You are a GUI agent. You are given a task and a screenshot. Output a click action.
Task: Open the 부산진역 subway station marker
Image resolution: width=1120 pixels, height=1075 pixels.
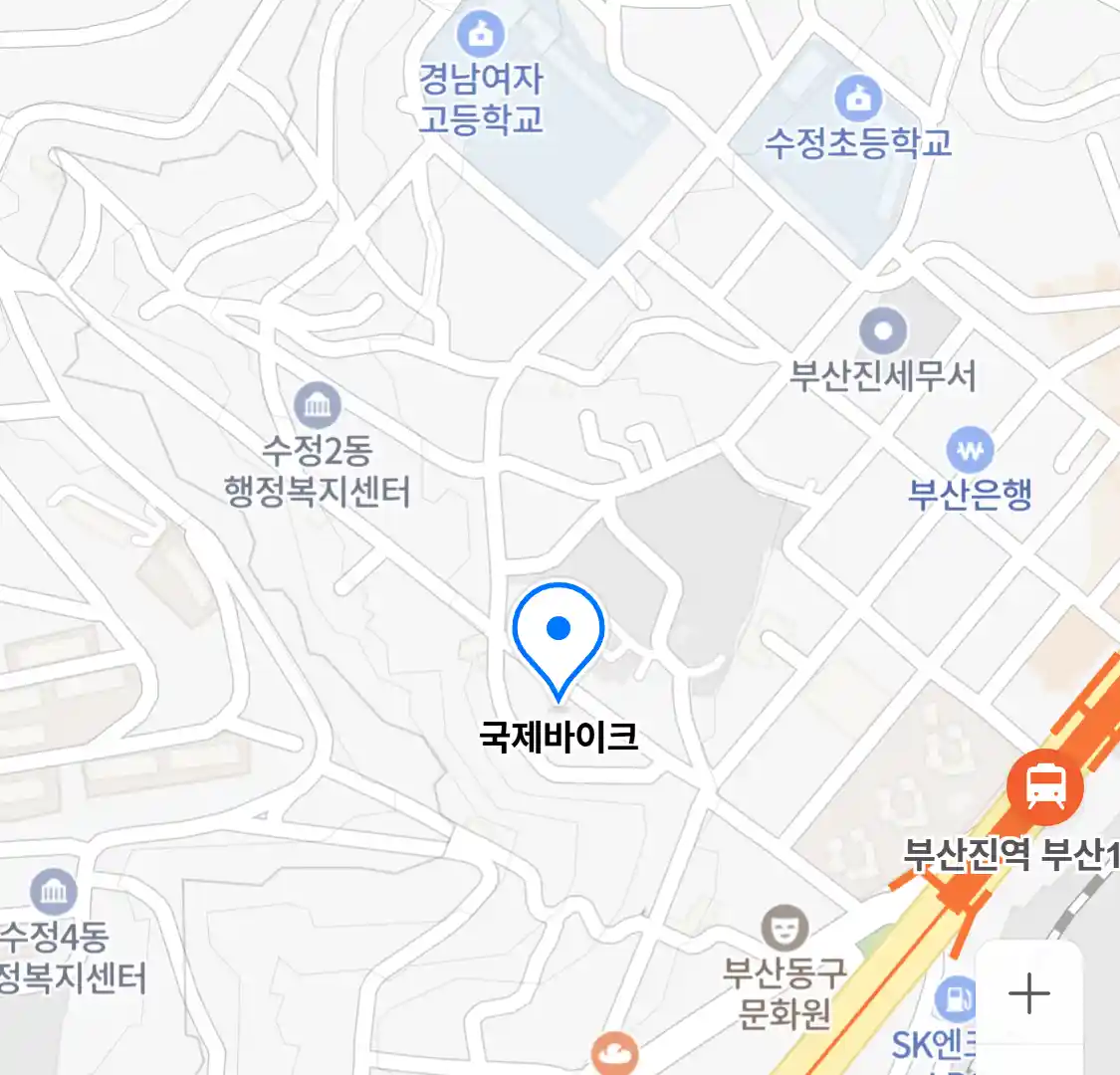pos(1044,787)
